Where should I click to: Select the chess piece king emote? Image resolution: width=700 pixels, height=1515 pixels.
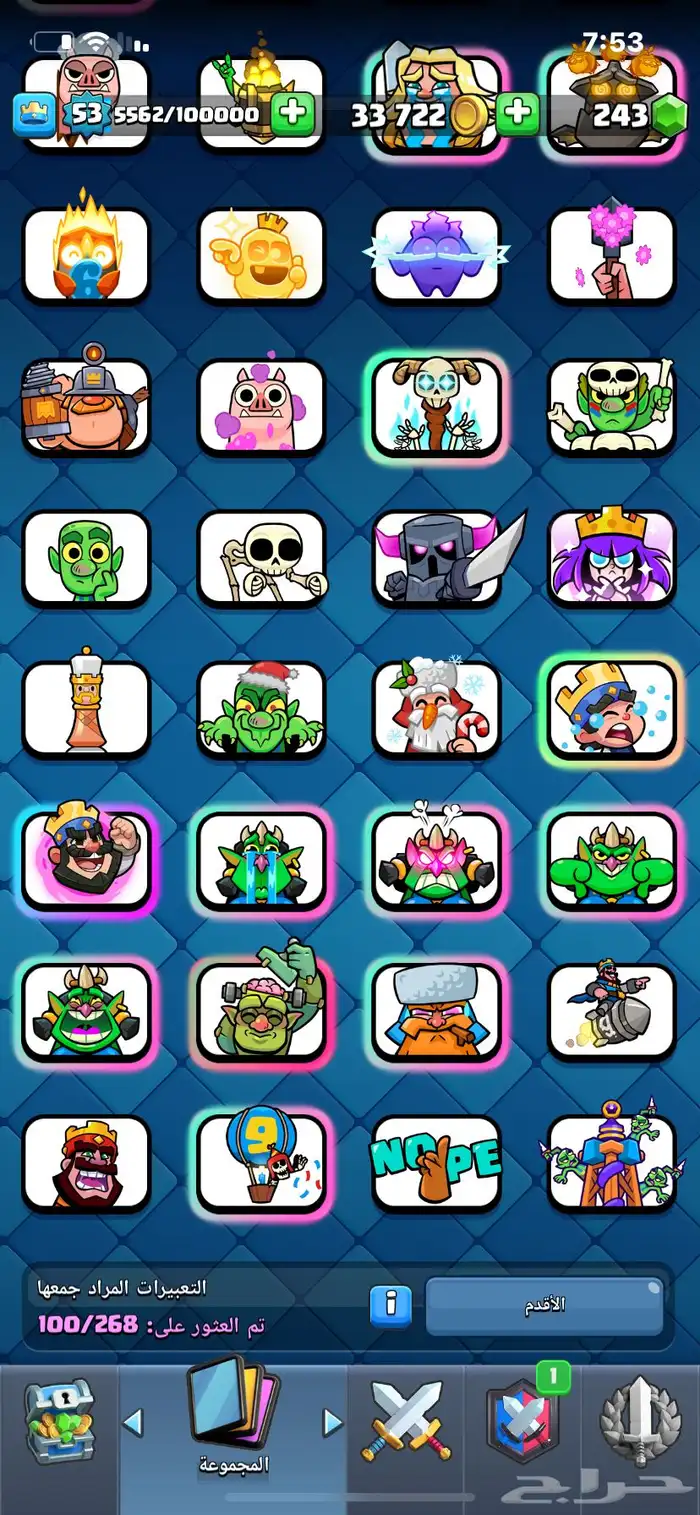86,709
